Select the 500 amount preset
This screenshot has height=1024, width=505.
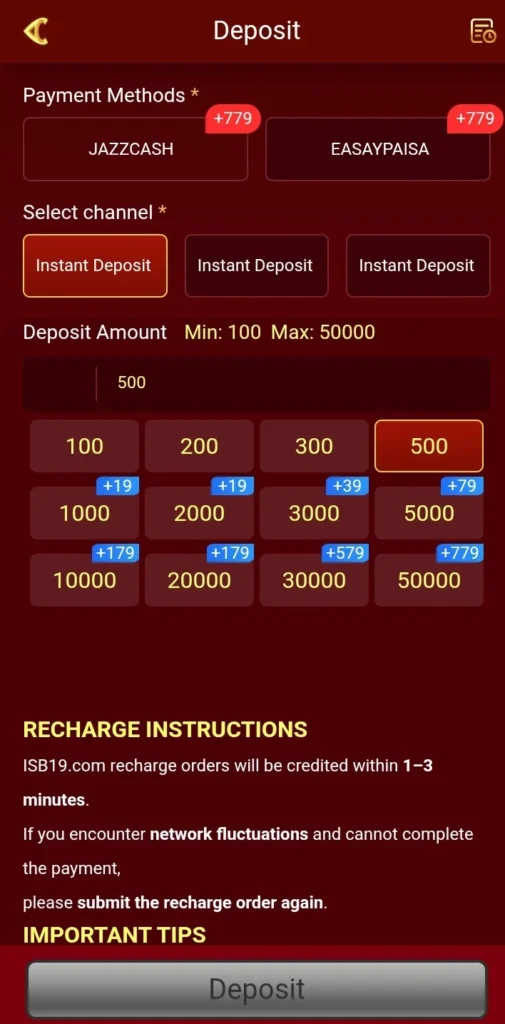(429, 446)
